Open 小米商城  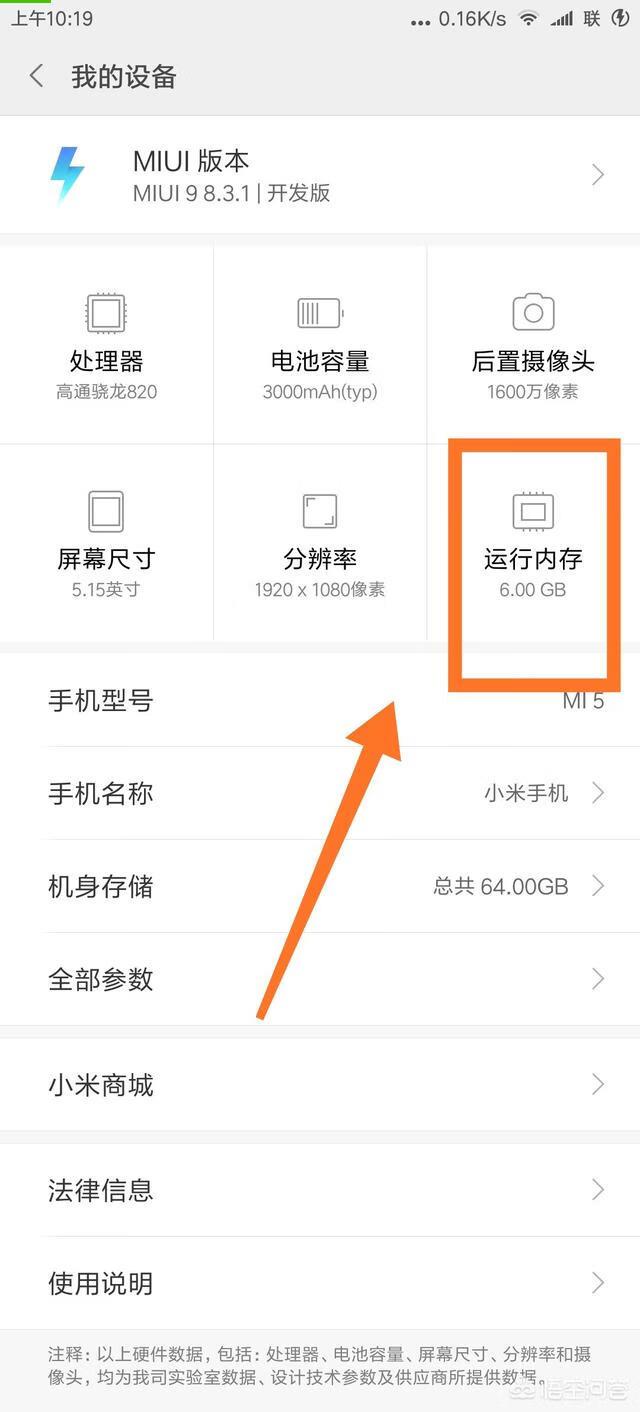(320, 1084)
